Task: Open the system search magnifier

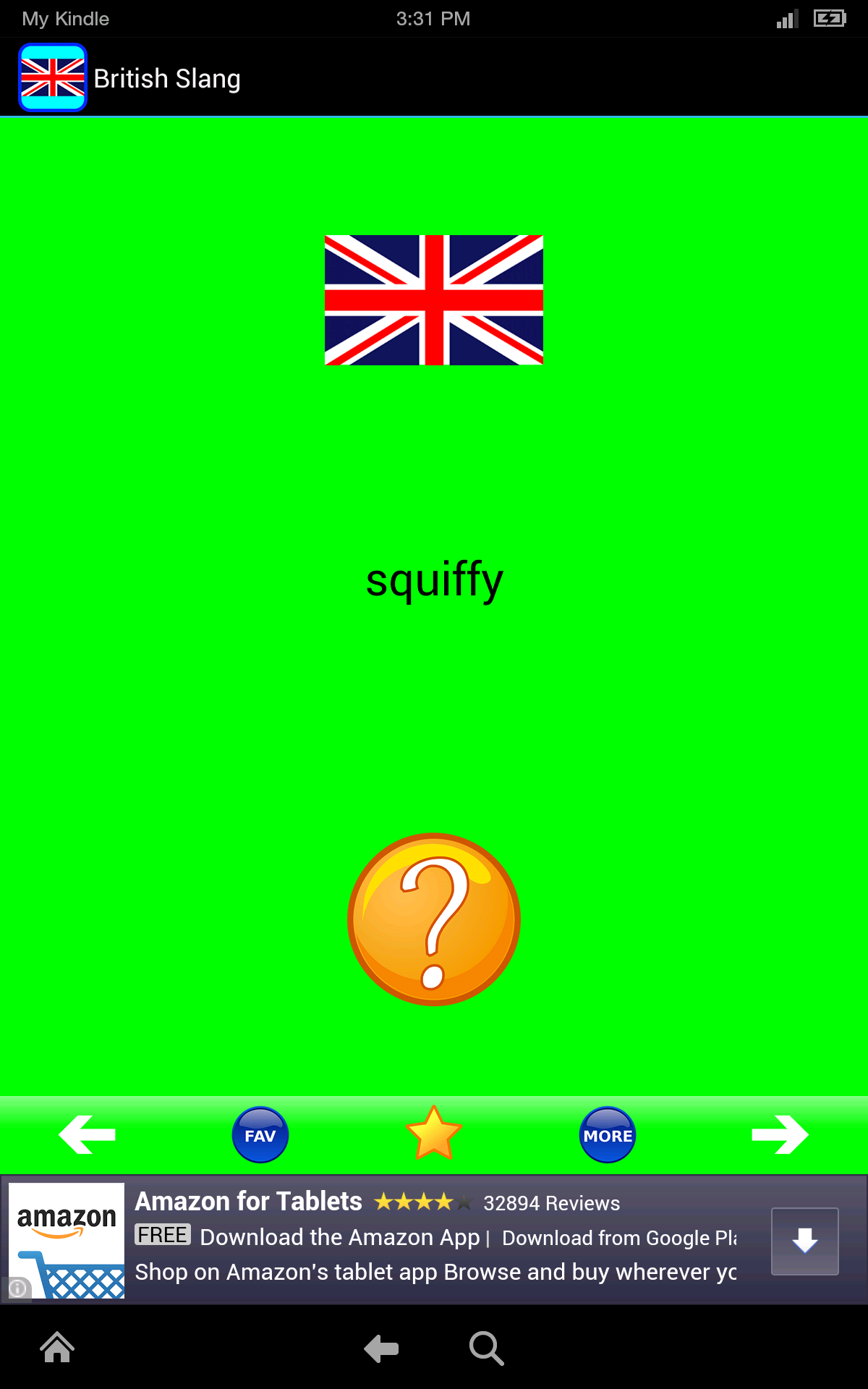Action: click(x=486, y=1348)
